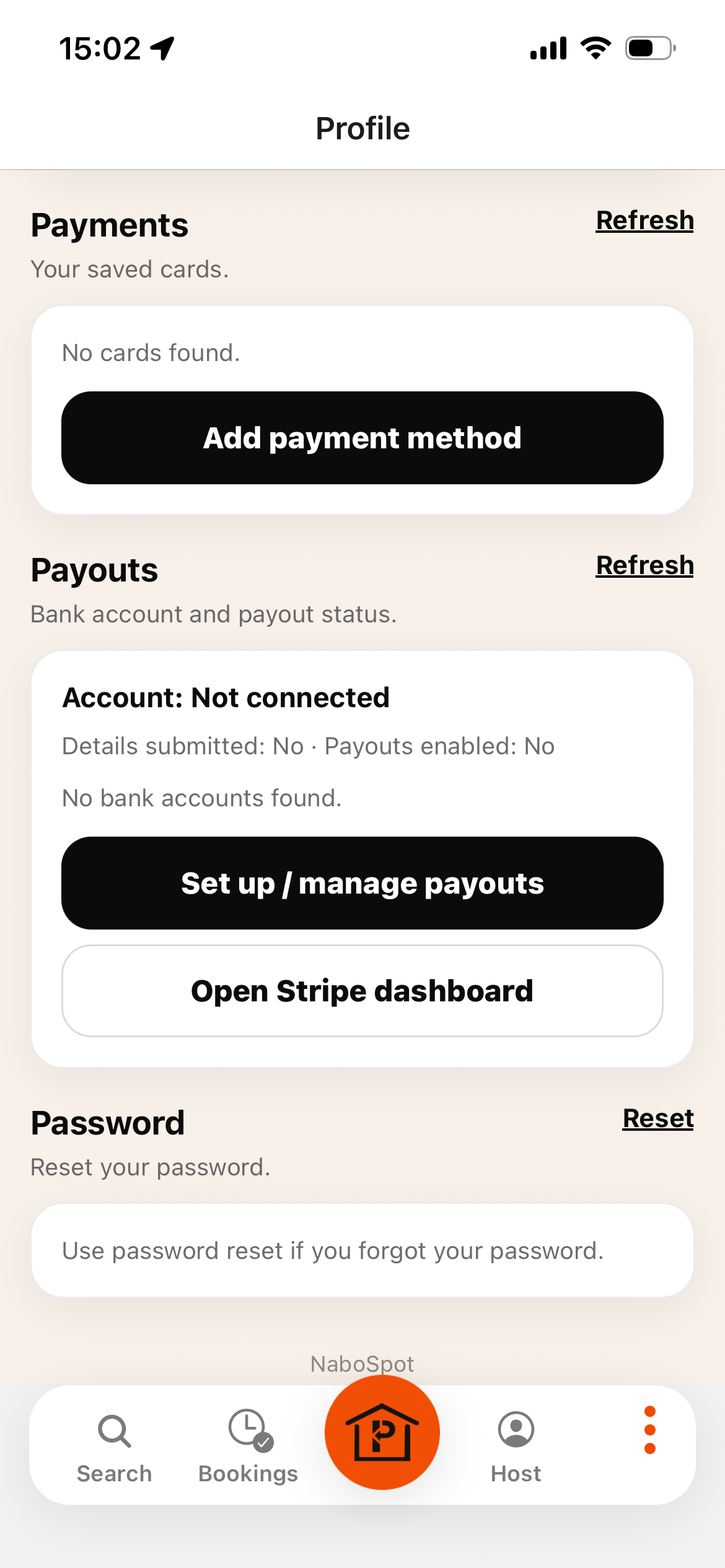Tap the Reset password link
Image resolution: width=725 pixels, height=1568 pixels.
coord(657,1119)
